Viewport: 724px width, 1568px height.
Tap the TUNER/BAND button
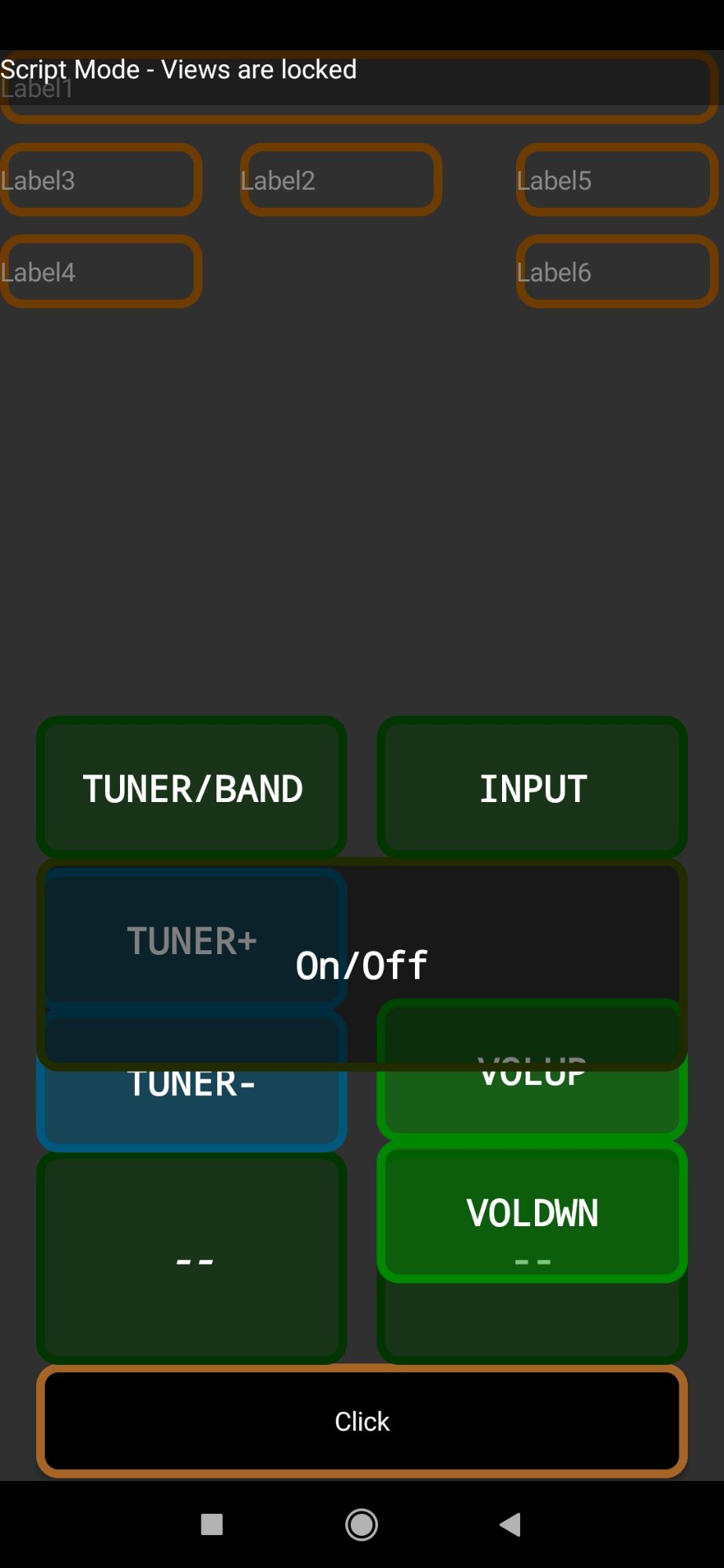[x=191, y=787]
